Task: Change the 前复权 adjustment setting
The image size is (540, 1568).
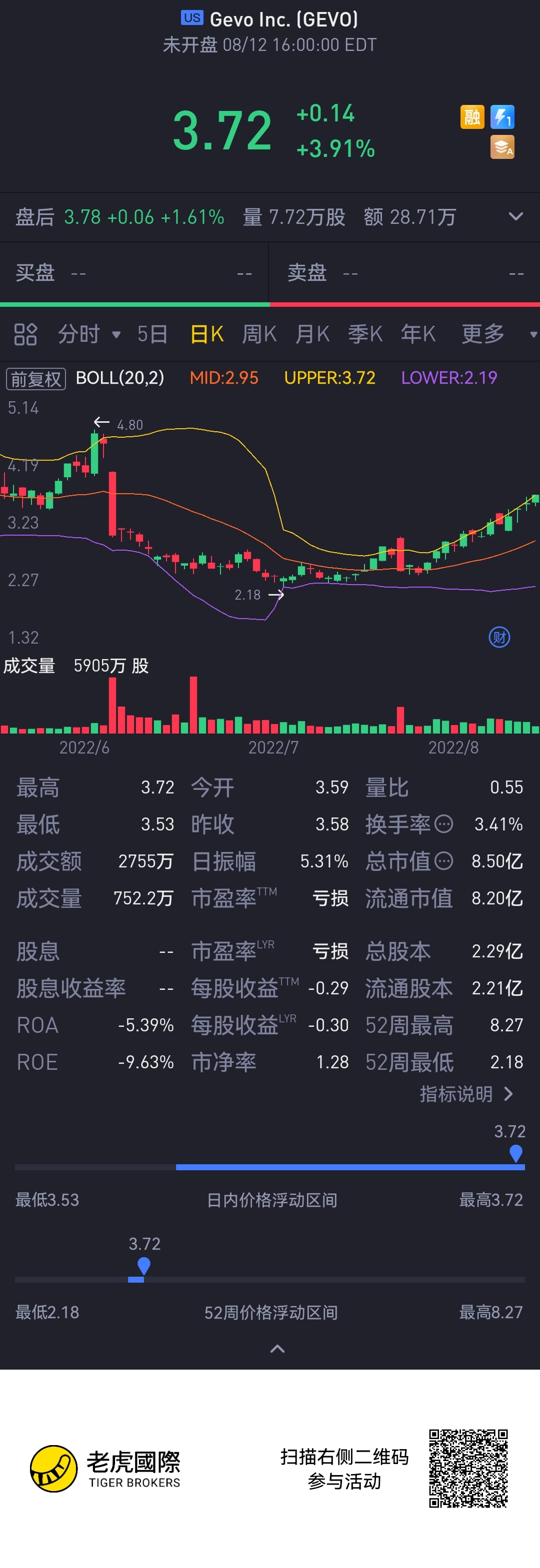Action: (35, 379)
